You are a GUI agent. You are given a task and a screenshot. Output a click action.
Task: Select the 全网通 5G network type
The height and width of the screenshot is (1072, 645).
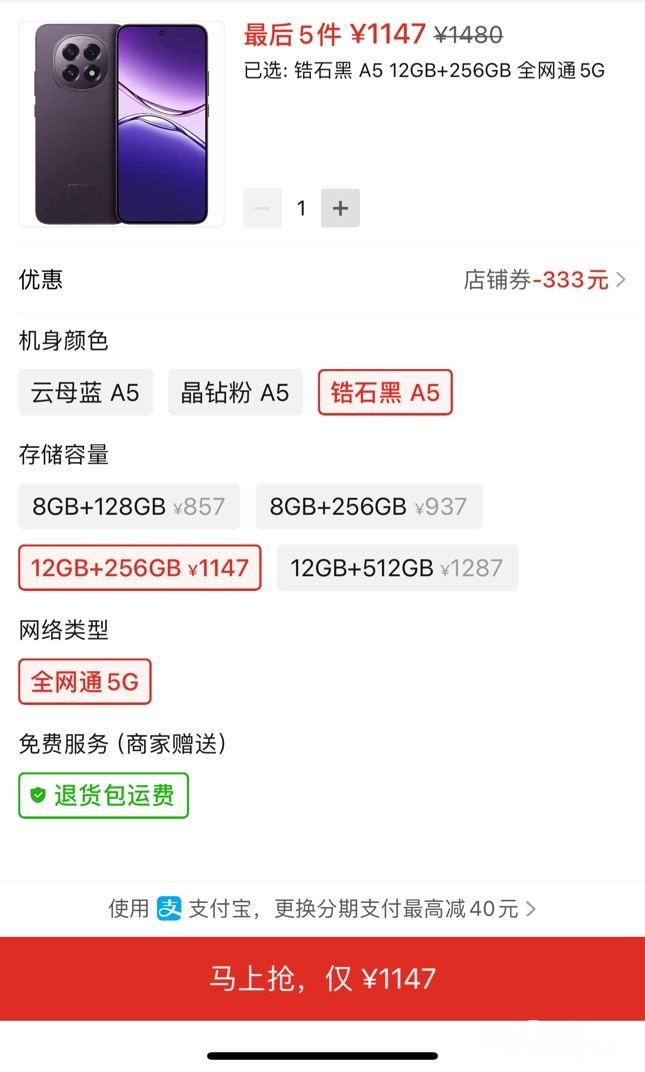point(85,683)
